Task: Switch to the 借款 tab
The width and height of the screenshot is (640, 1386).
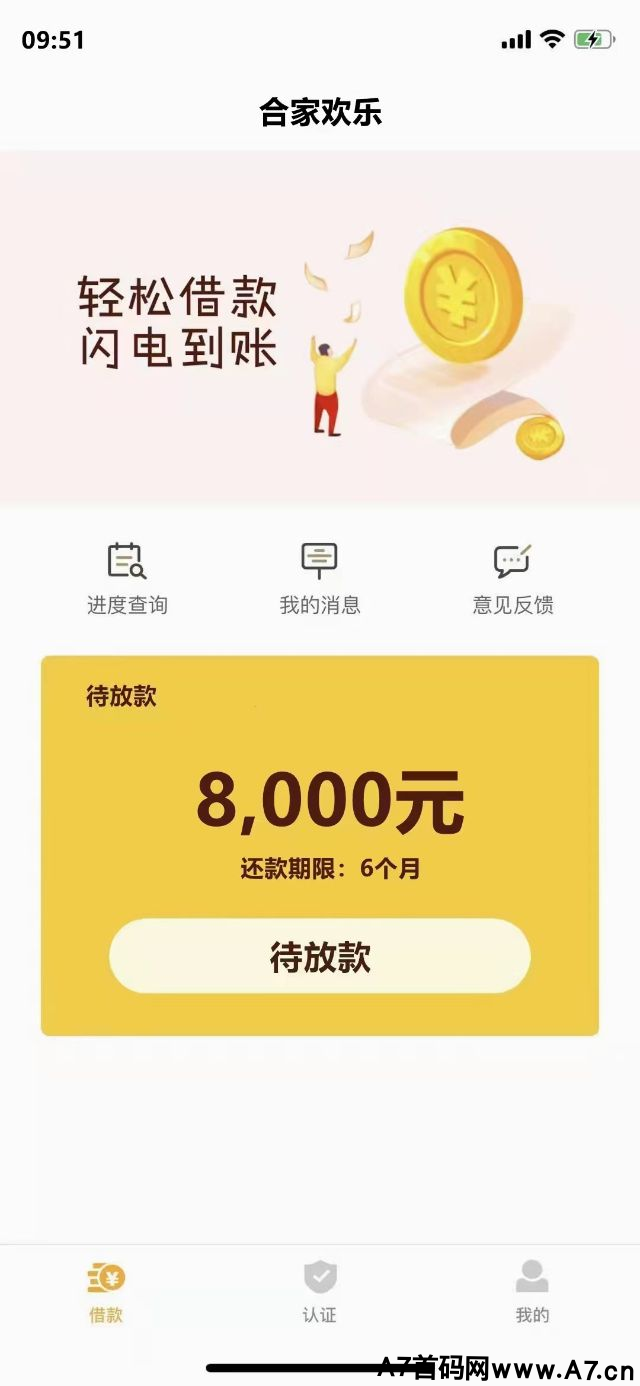Action: pyautogui.click(x=106, y=1292)
